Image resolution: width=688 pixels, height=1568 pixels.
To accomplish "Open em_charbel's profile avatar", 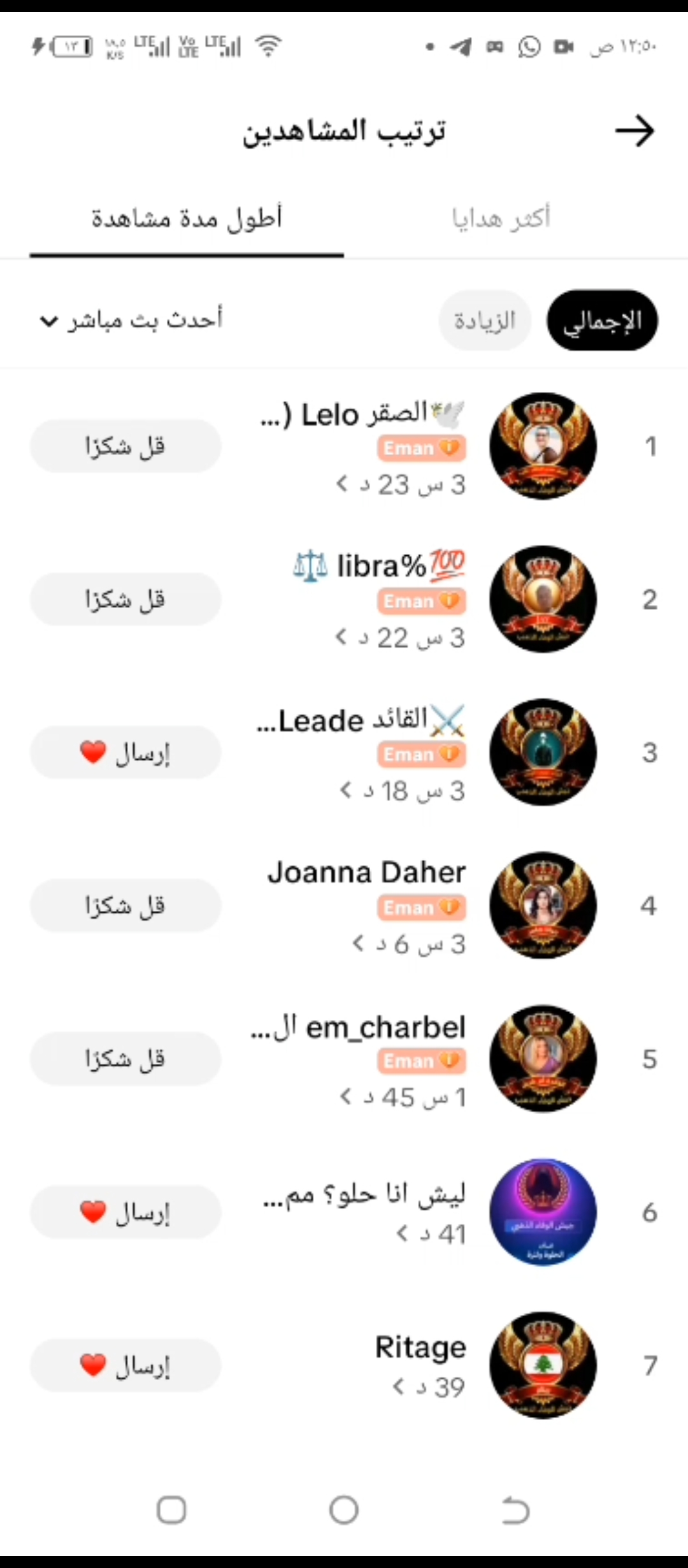I will tap(543, 1059).
